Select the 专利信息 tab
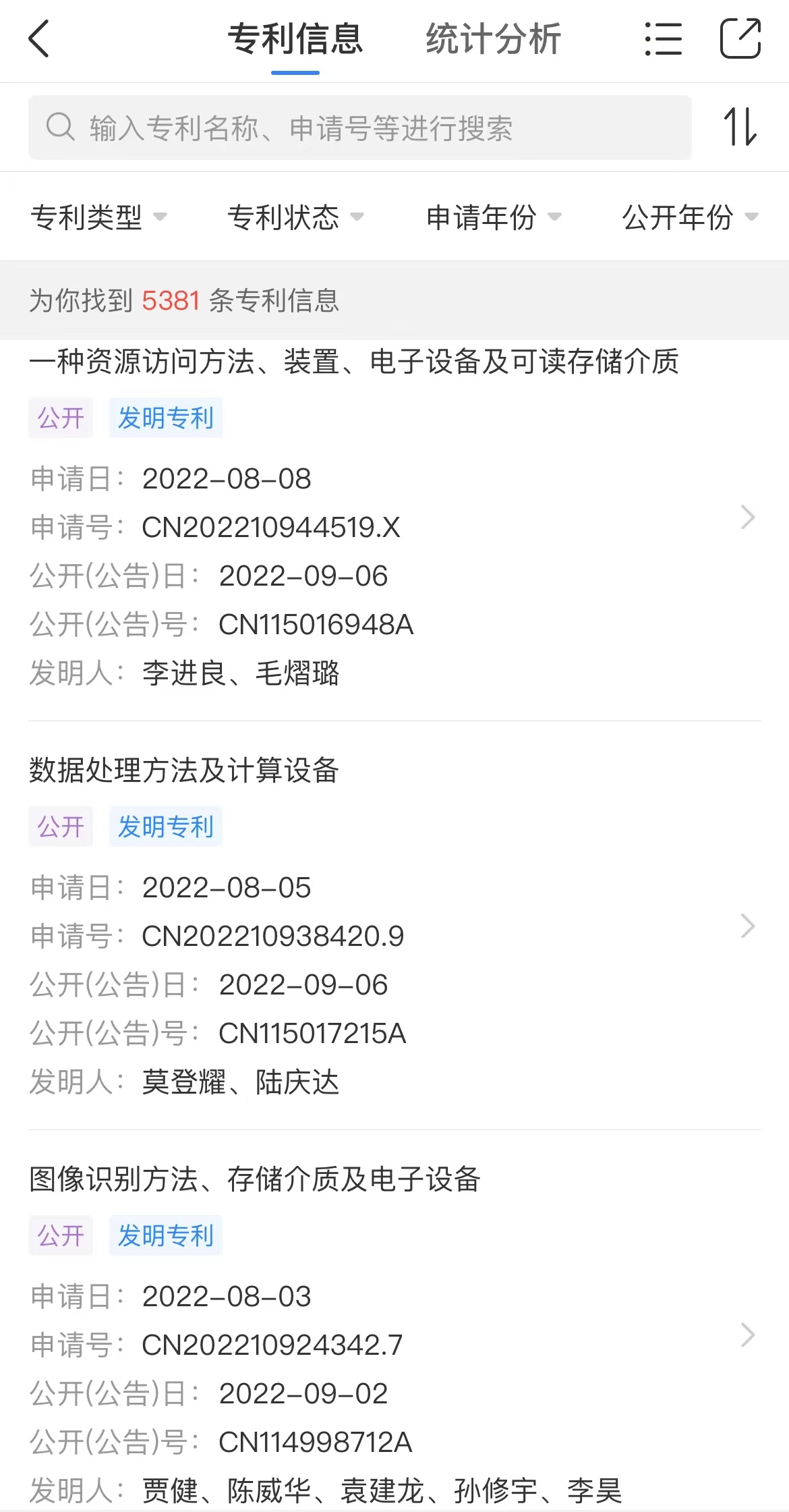Viewport: 789px width, 1512px height. [x=295, y=39]
